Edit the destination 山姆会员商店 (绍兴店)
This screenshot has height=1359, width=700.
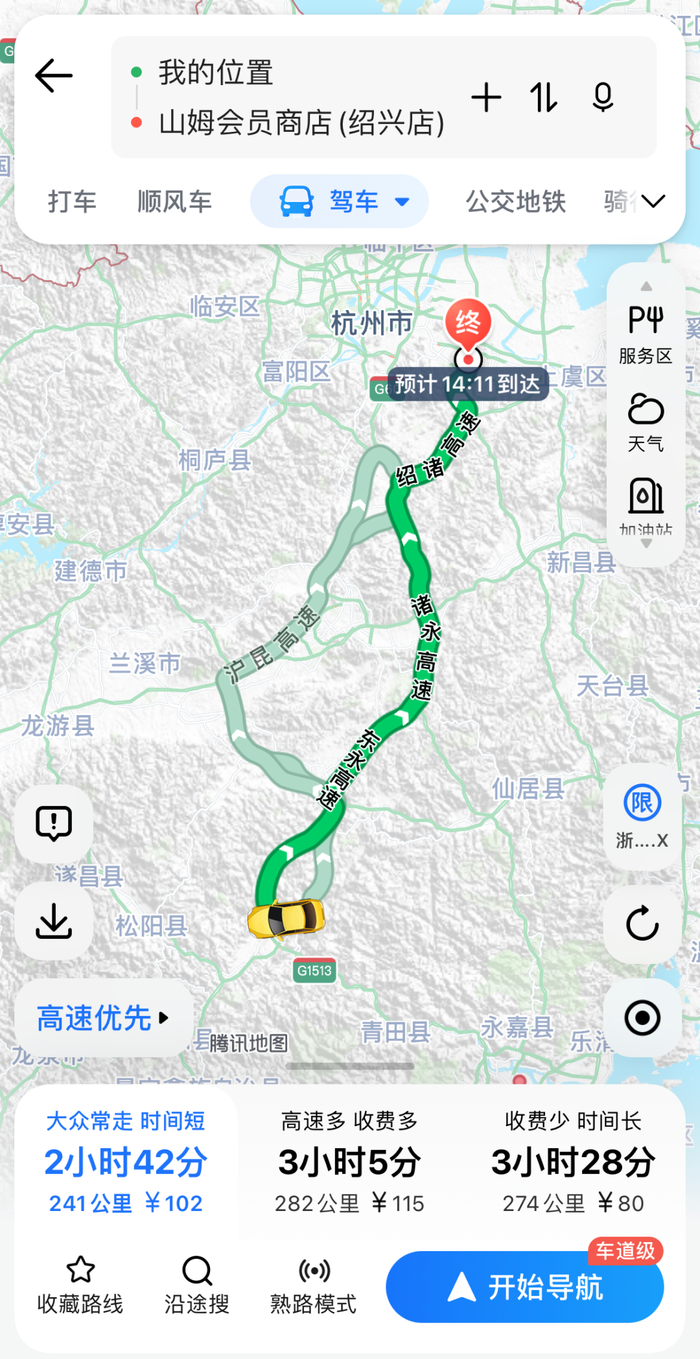pyautogui.click(x=300, y=124)
